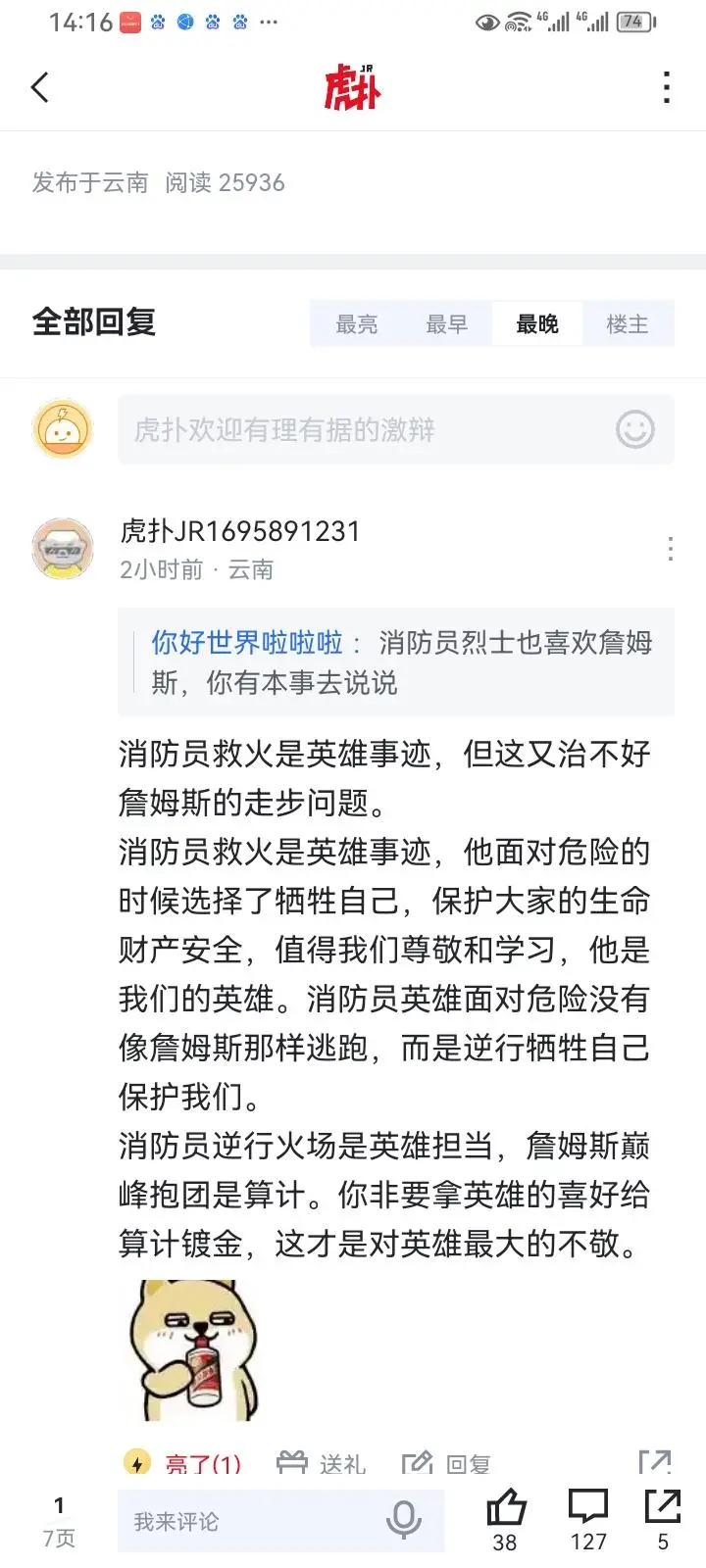Show only 楼主 replies

[x=628, y=324]
